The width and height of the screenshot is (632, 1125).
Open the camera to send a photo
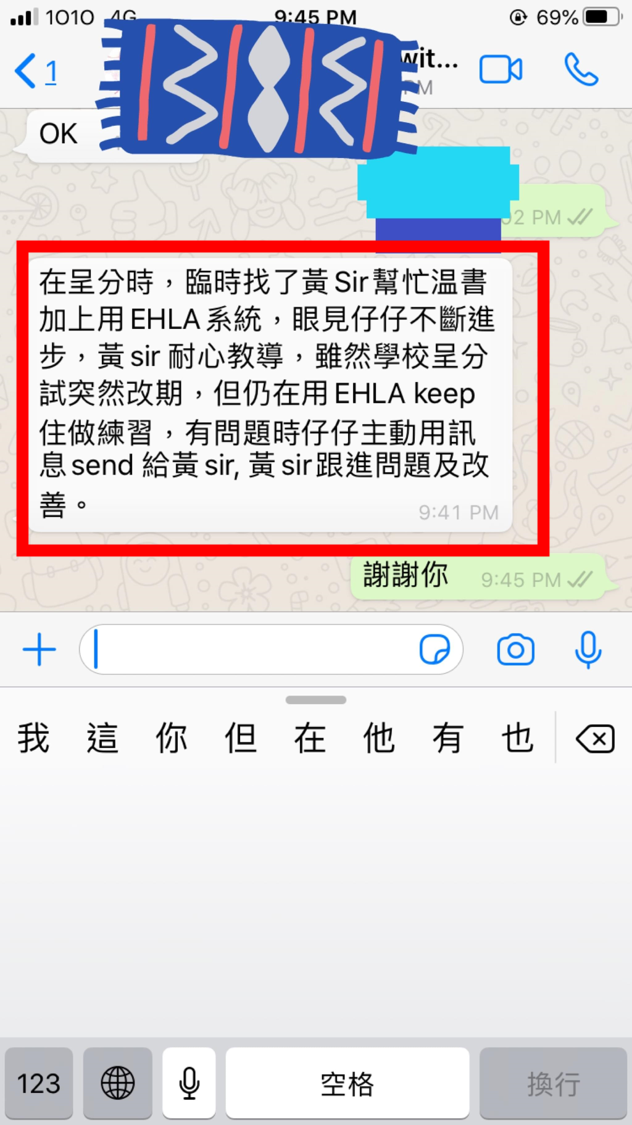[x=516, y=651]
